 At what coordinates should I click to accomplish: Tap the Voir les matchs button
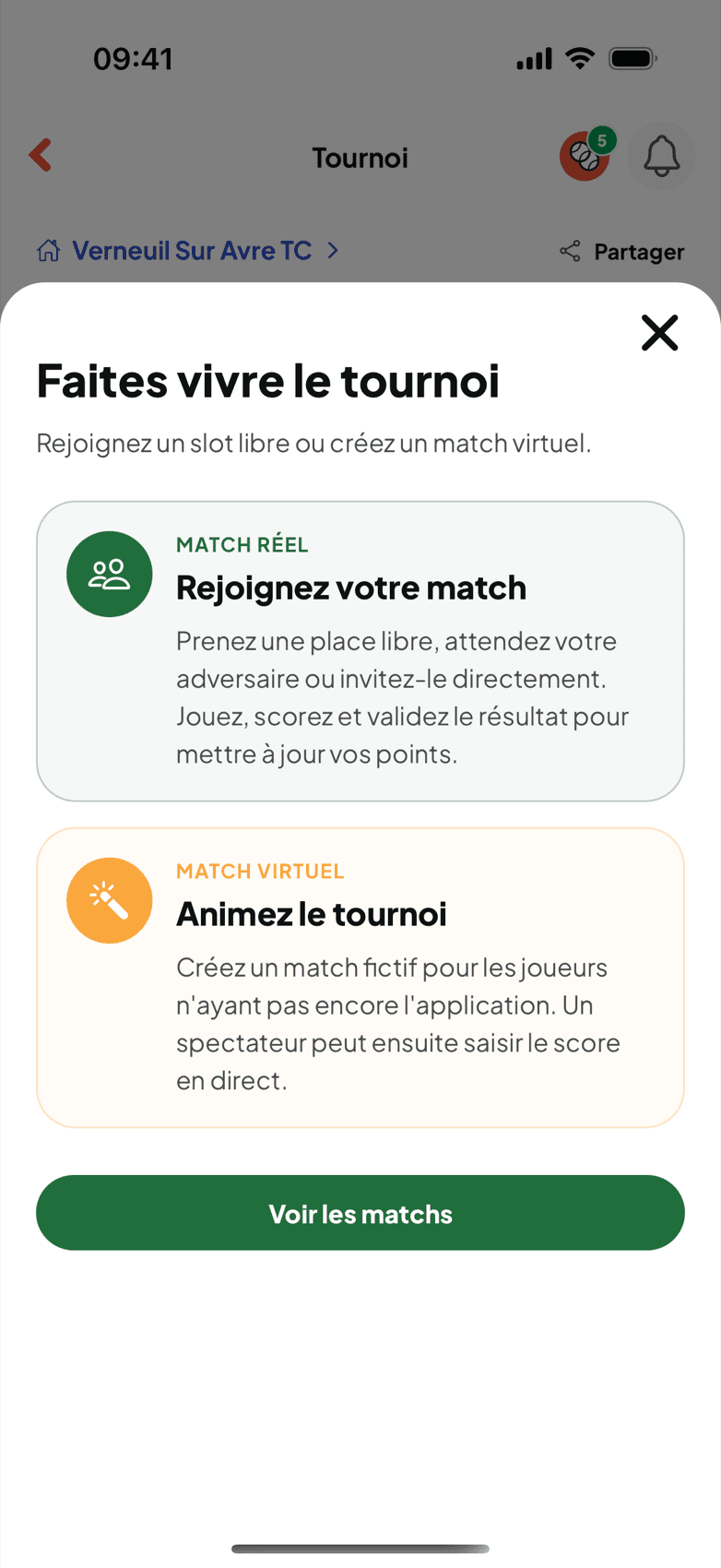pos(360,1213)
